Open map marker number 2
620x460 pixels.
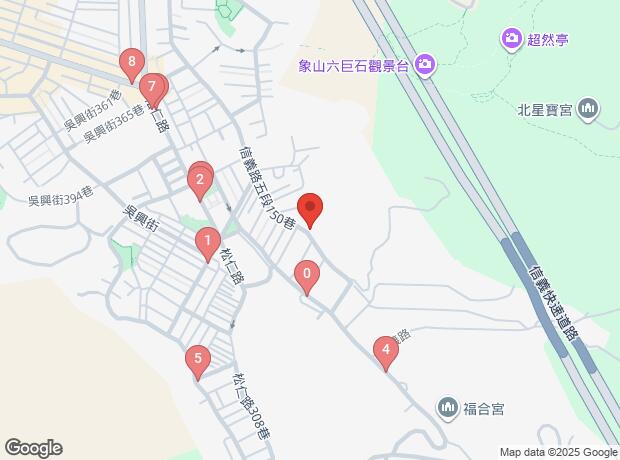click(x=200, y=180)
